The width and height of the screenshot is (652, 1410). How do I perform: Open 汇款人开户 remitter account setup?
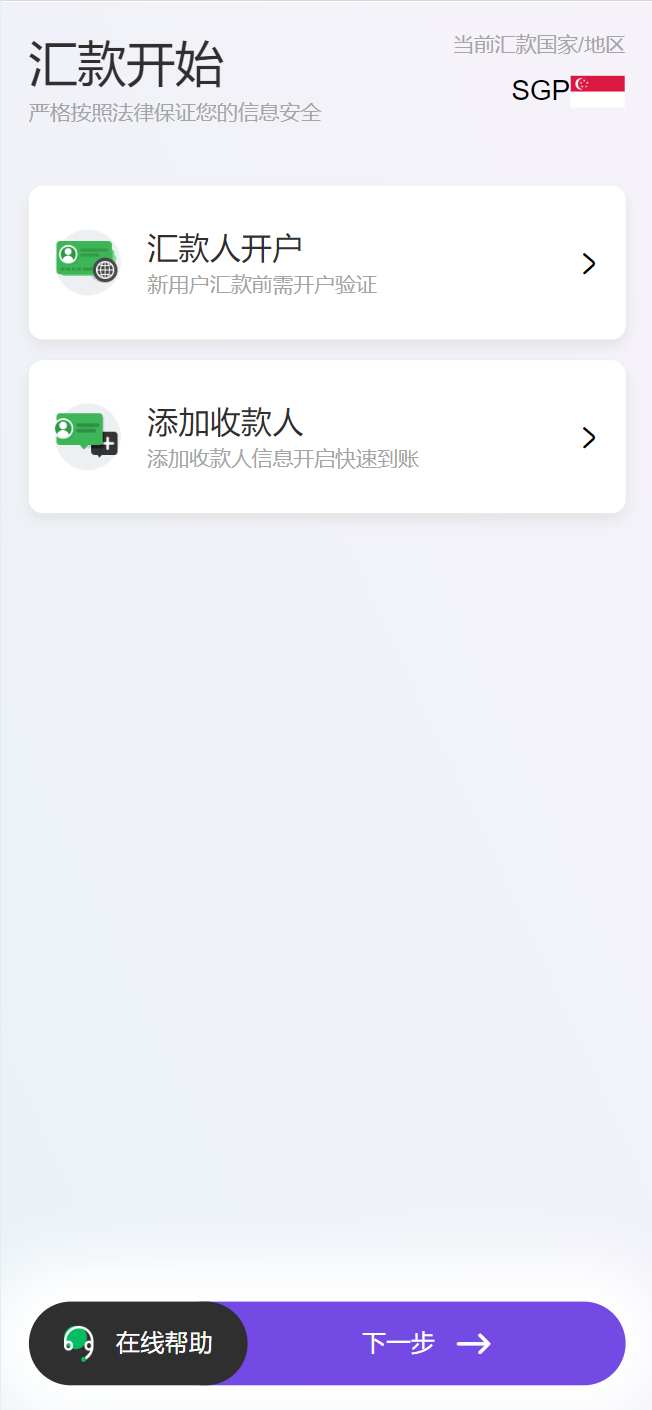pos(326,263)
